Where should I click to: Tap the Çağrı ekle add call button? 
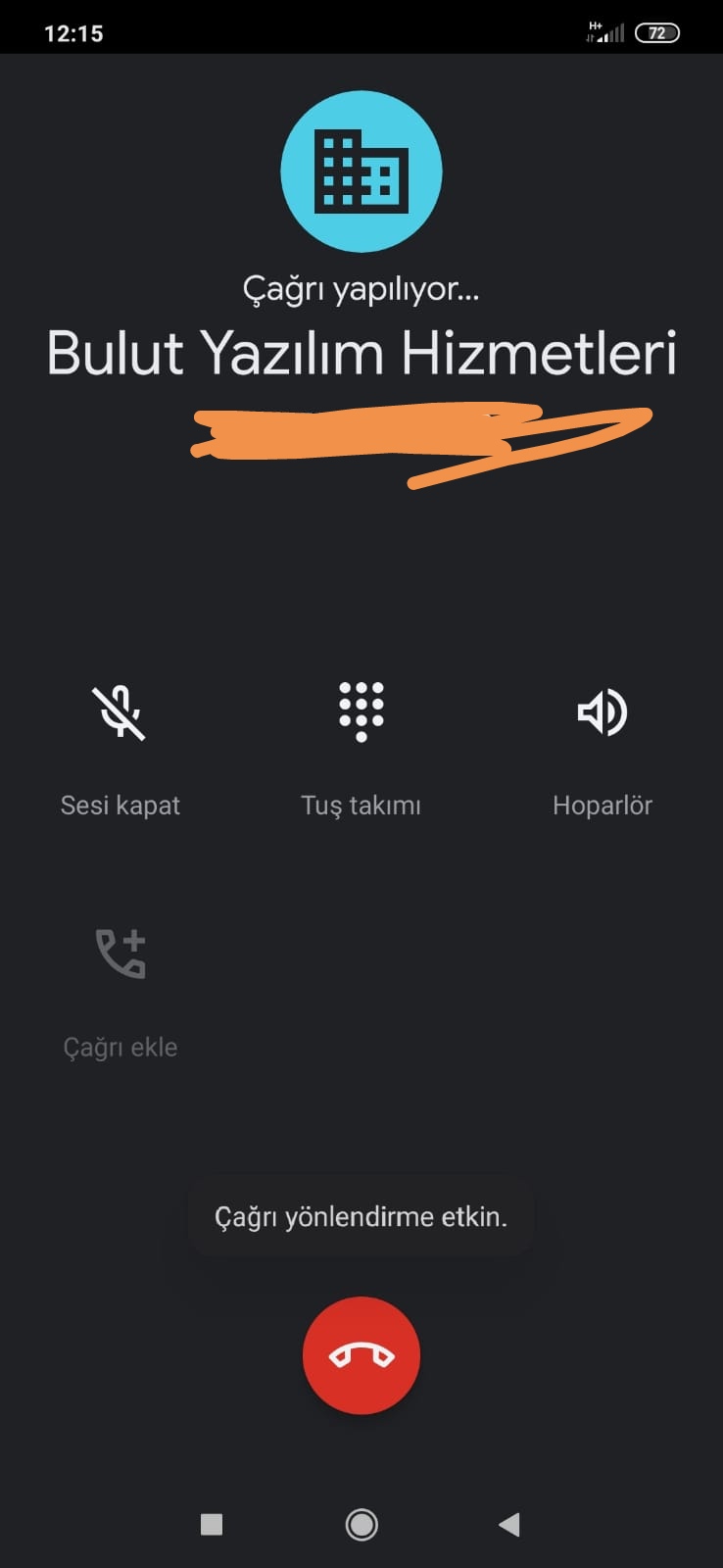tap(120, 955)
